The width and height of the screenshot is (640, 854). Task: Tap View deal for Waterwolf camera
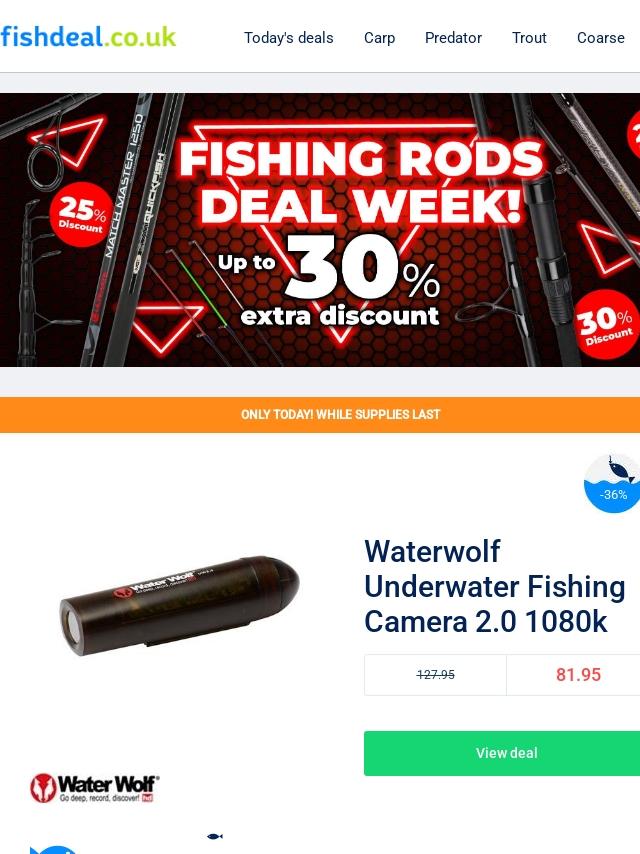[x=506, y=753]
